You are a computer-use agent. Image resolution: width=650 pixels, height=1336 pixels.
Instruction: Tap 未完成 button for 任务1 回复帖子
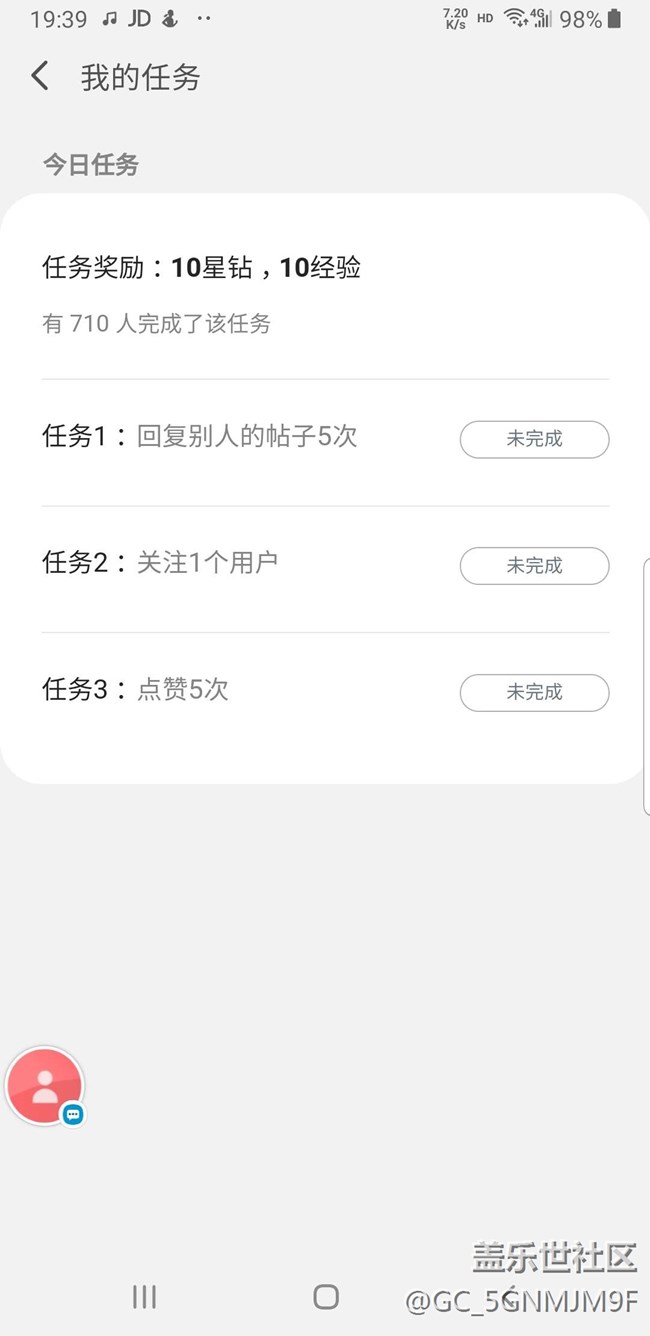[x=534, y=439]
